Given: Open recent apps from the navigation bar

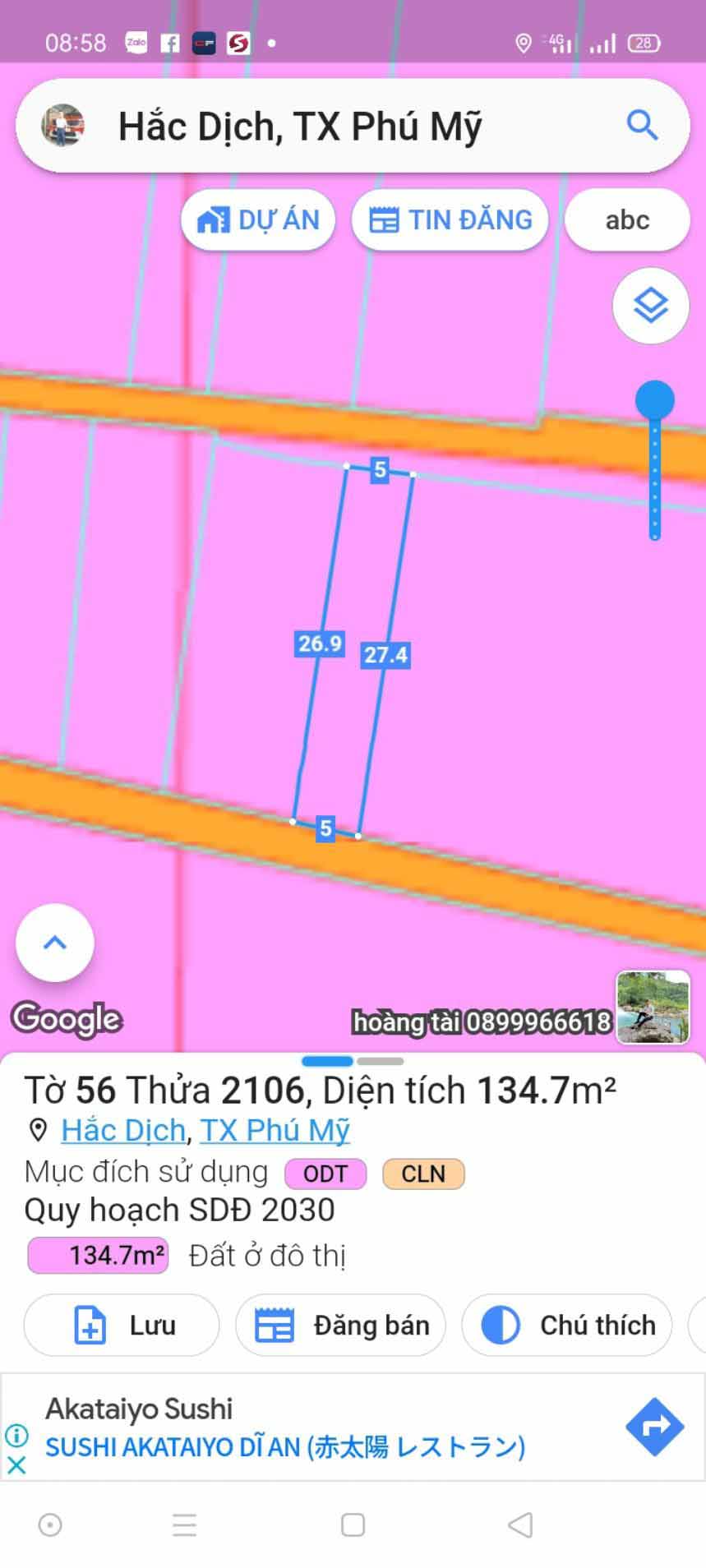Looking at the screenshot, I should click(183, 1524).
